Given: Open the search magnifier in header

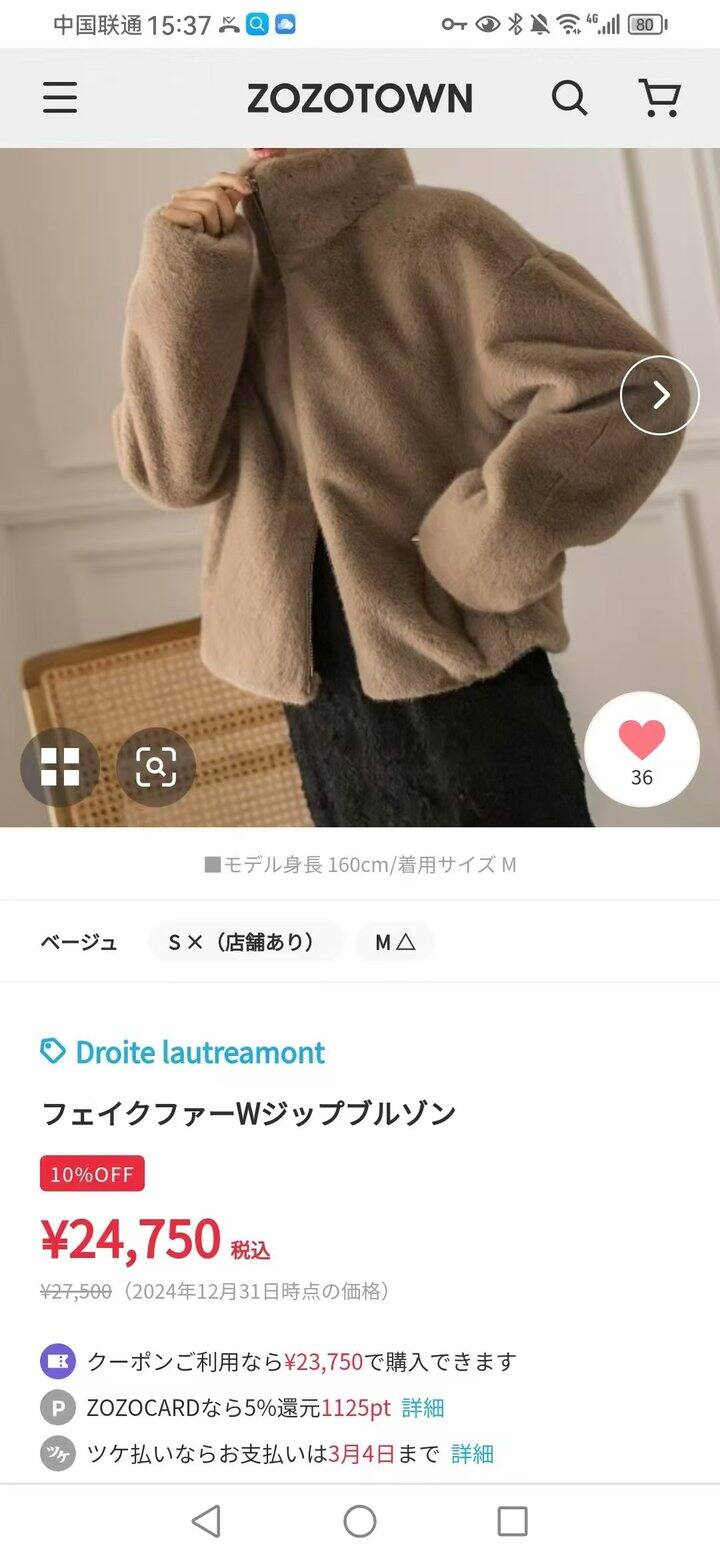Looking at the screenshot, I should pyautogui.click(x=569, y=98).
